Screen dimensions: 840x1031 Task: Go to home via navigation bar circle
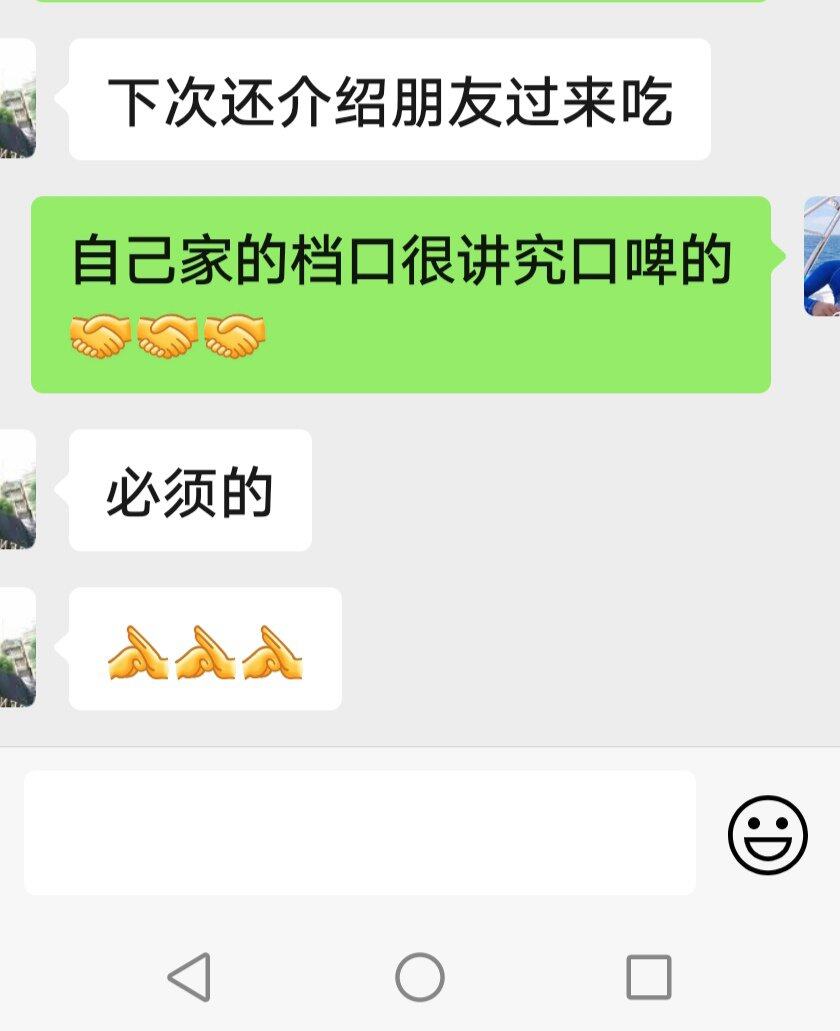pos(419,977)
